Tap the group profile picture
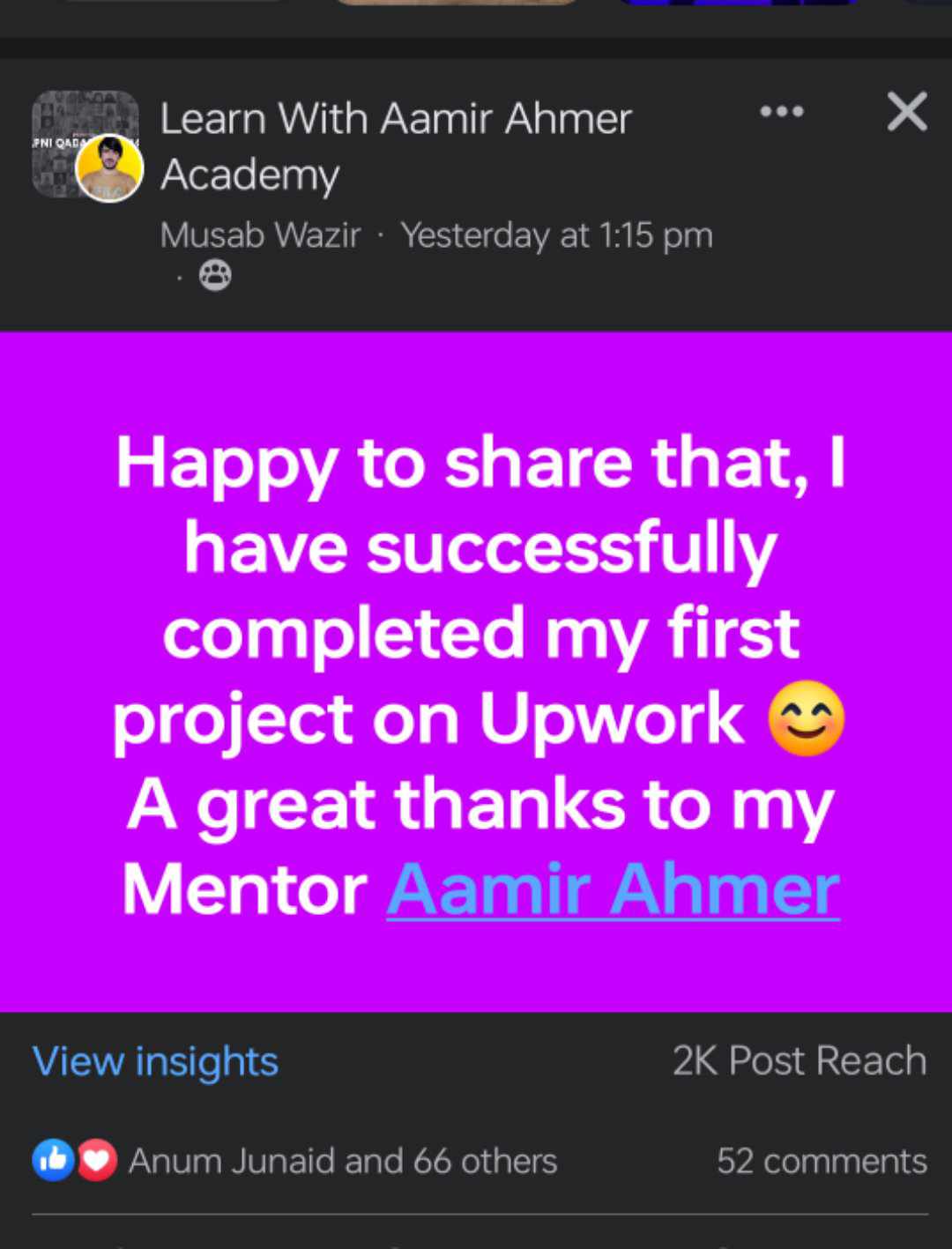The image size is (952, 1249). tap(86, 145)
